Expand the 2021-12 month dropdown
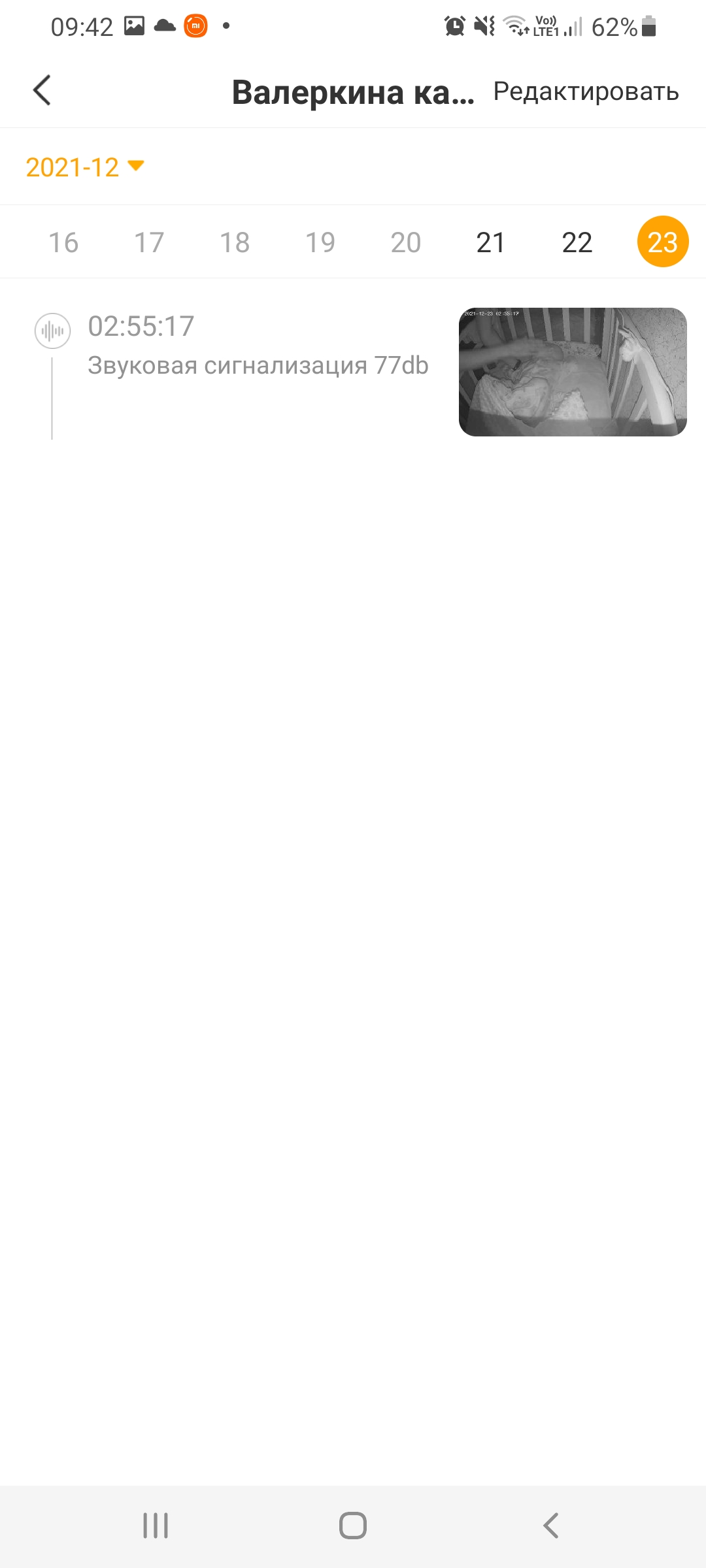 point(85,167)
